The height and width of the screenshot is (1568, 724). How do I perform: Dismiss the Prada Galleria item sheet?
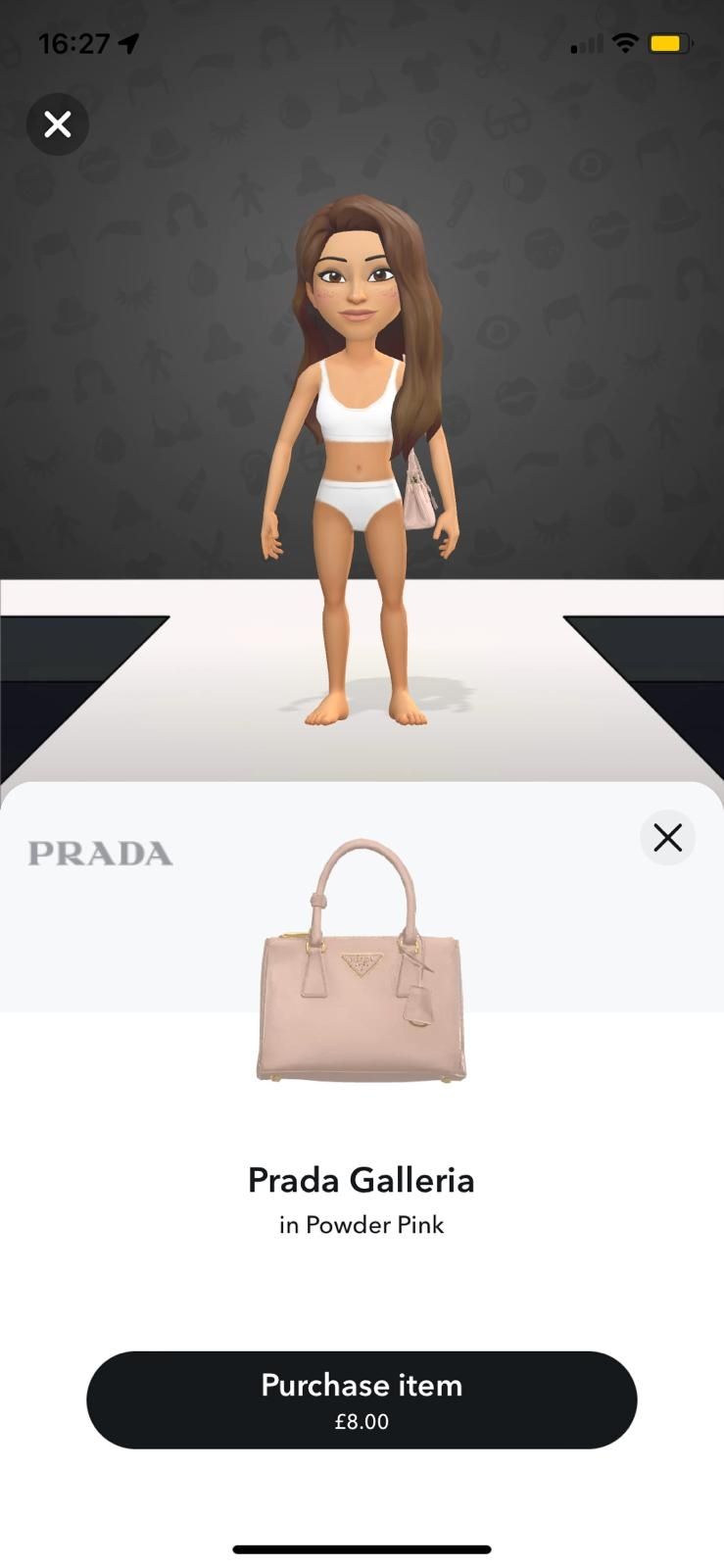coord(667,838)
